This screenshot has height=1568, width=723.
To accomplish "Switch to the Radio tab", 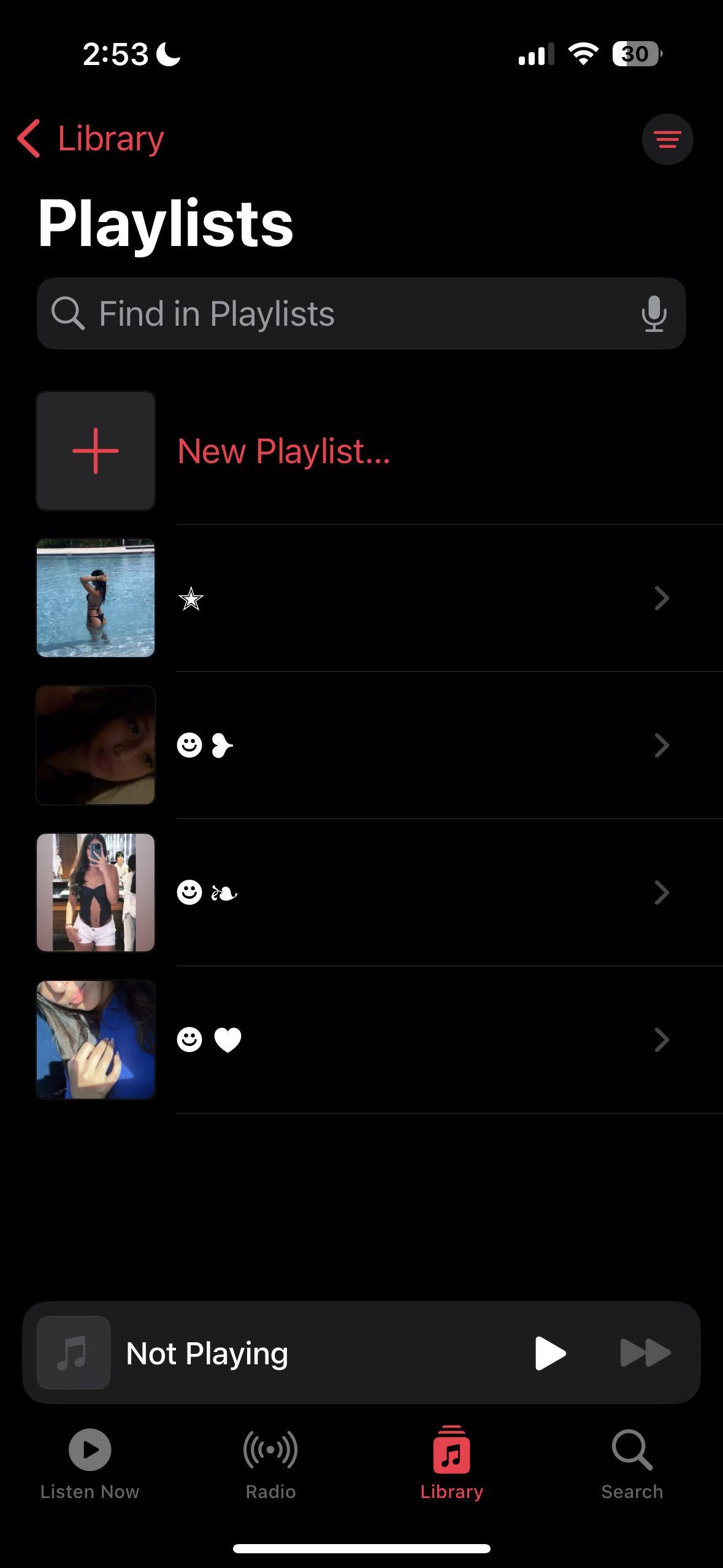I will (x=270, y=1464).
